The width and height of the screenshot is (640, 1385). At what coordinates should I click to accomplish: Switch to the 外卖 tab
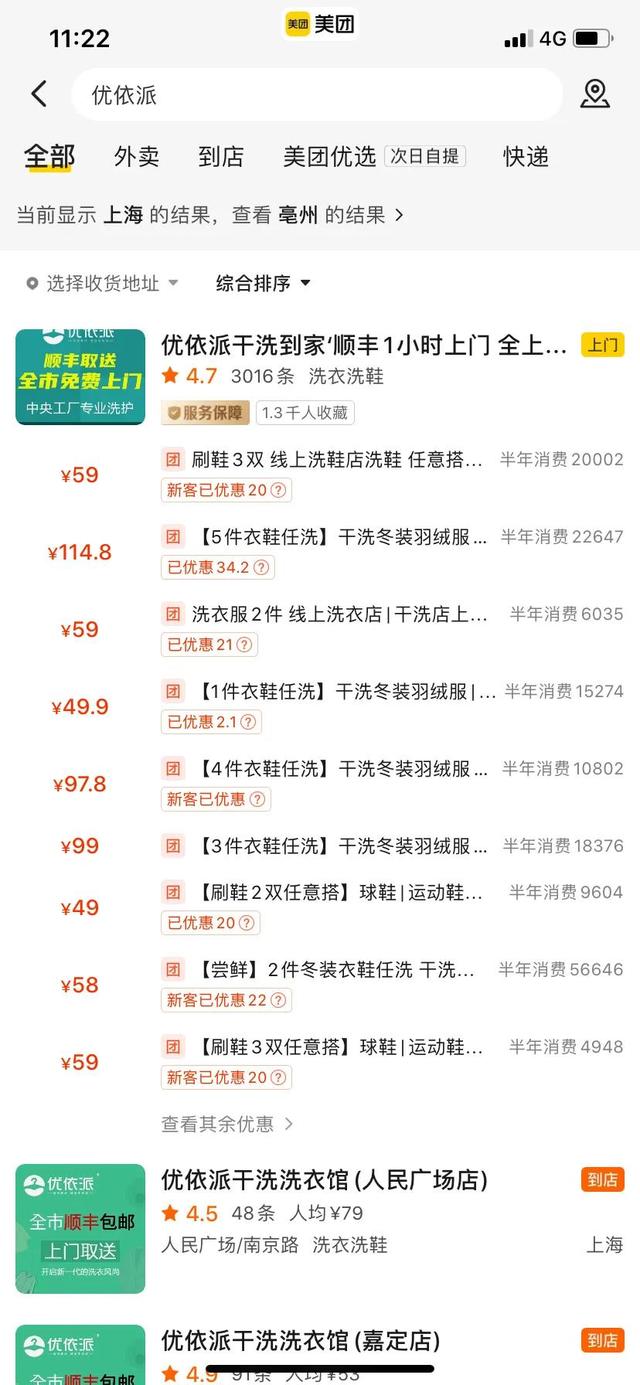(136, 156)
